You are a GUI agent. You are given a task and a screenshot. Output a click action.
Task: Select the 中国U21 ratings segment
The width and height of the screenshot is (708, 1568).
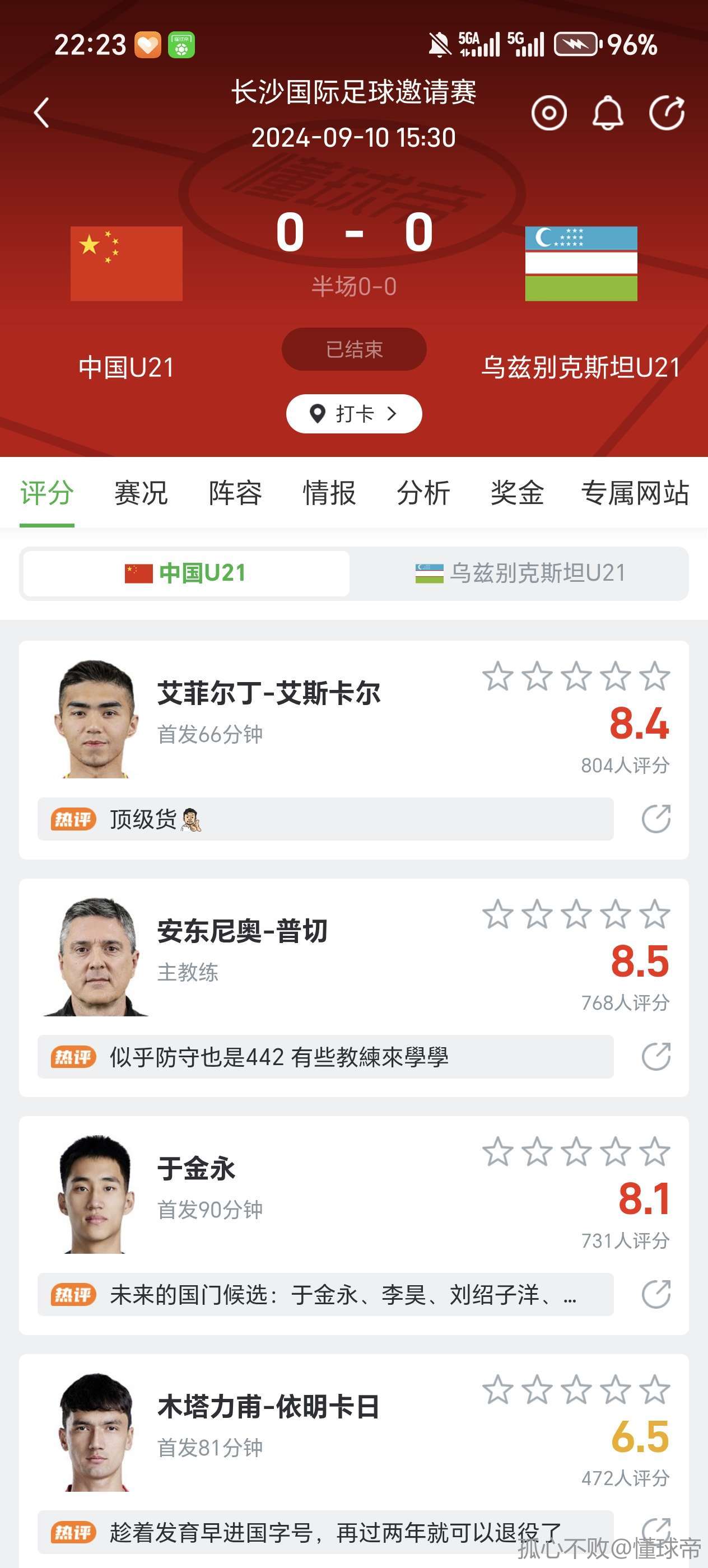[187, 573]
